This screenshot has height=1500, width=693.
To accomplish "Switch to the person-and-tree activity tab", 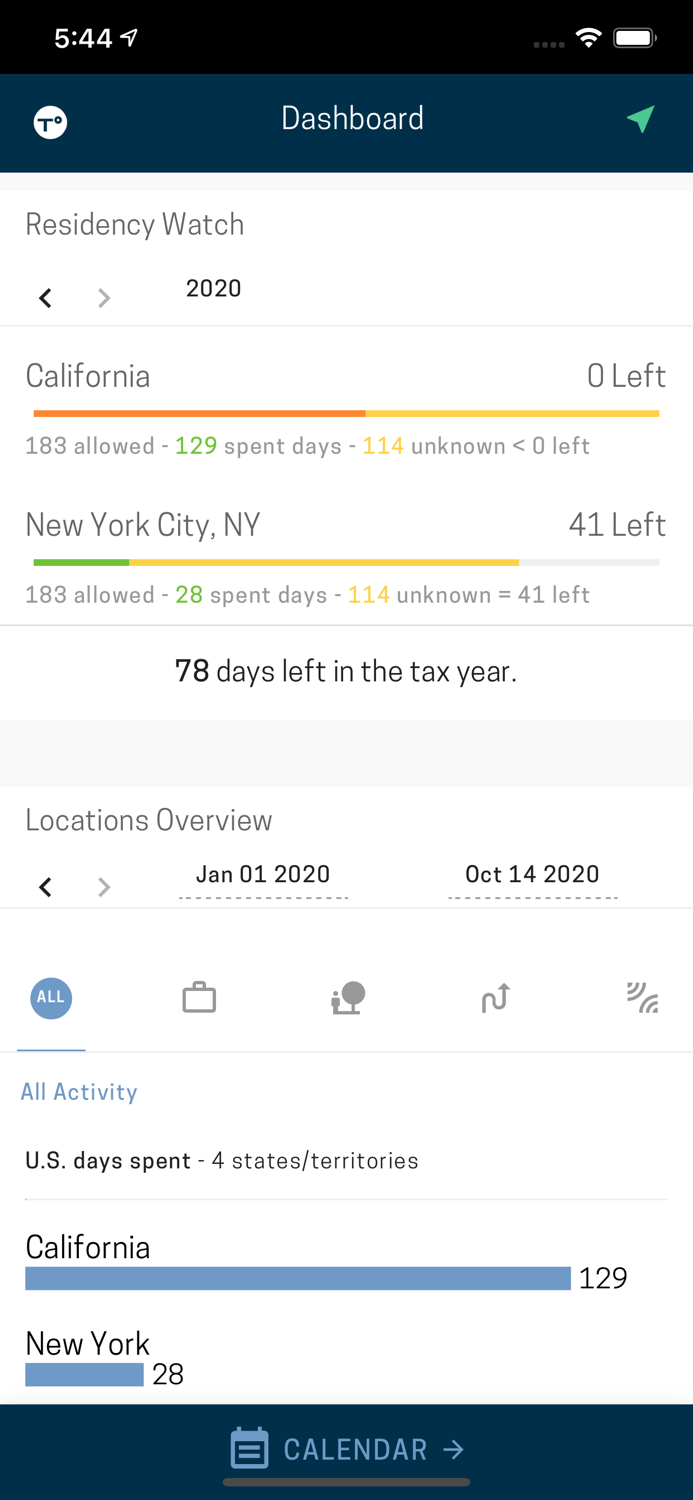I will pos(347,998).
